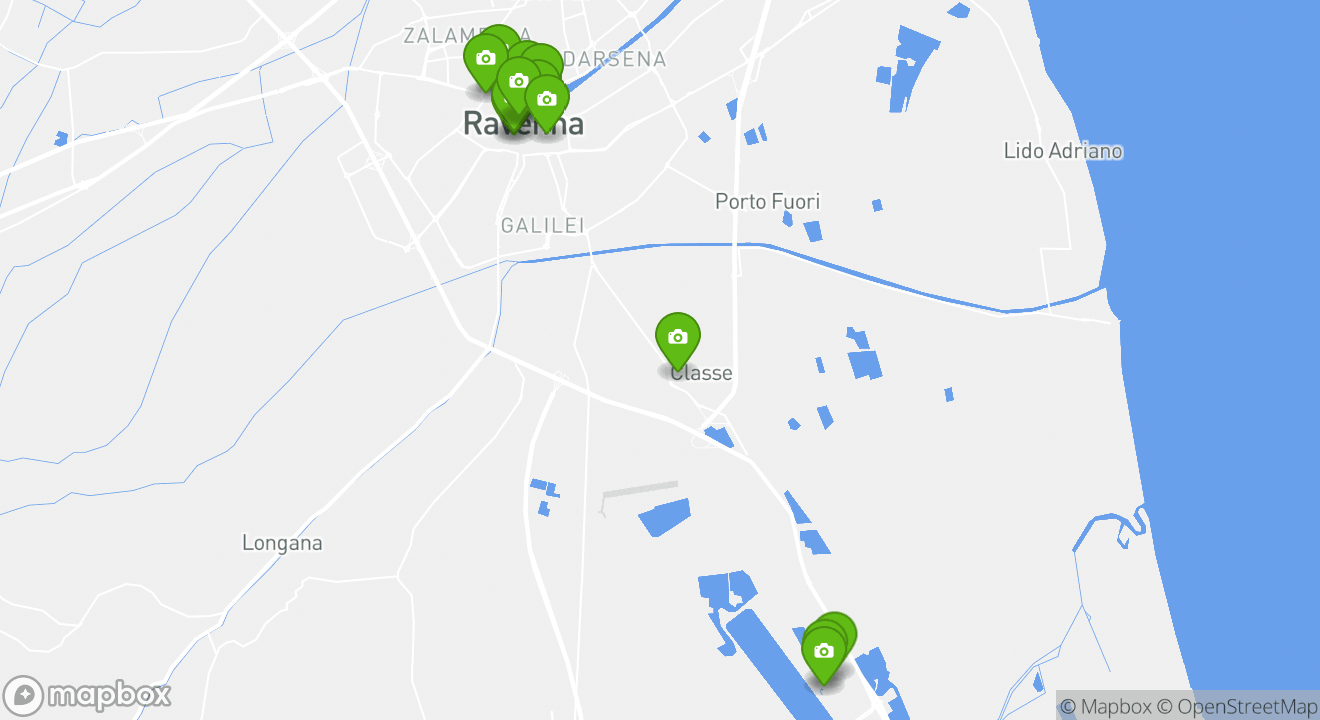Open the © Mapbox attribution link
Screen dimensions: 1320x720
(x=1105, y=706)
